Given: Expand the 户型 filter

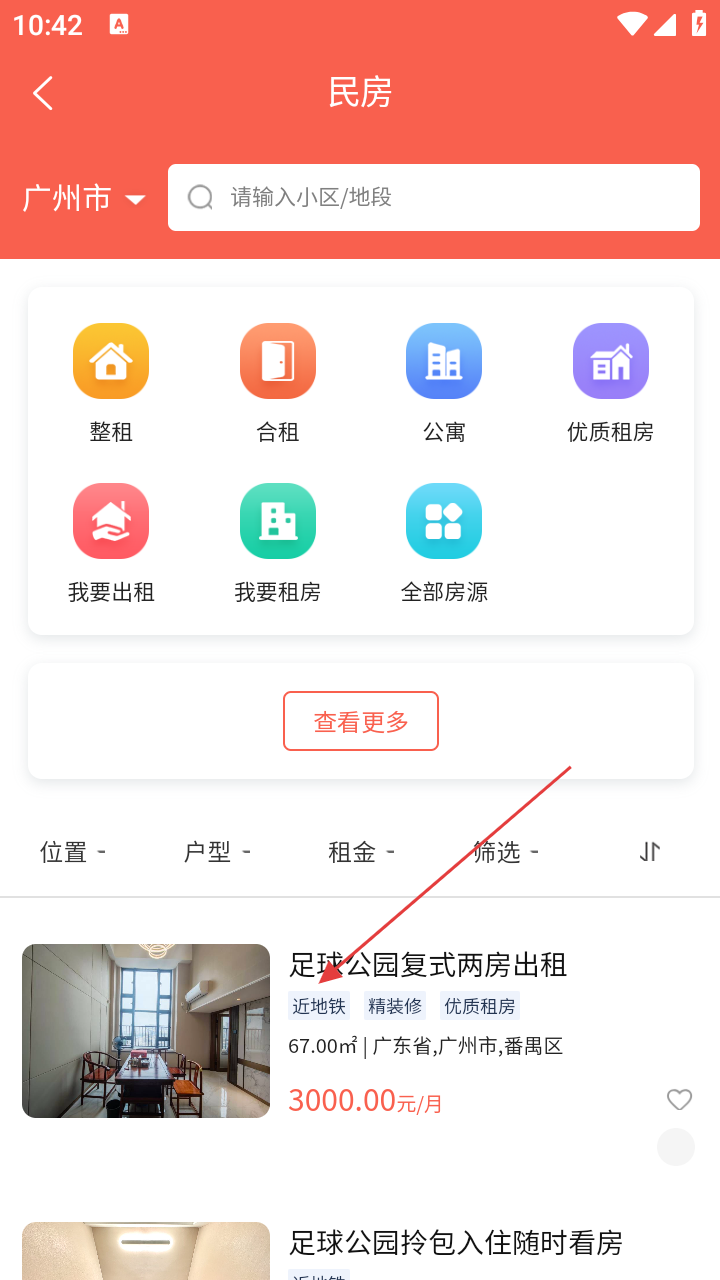Looking at the screenshot, I should pos(217,852).
